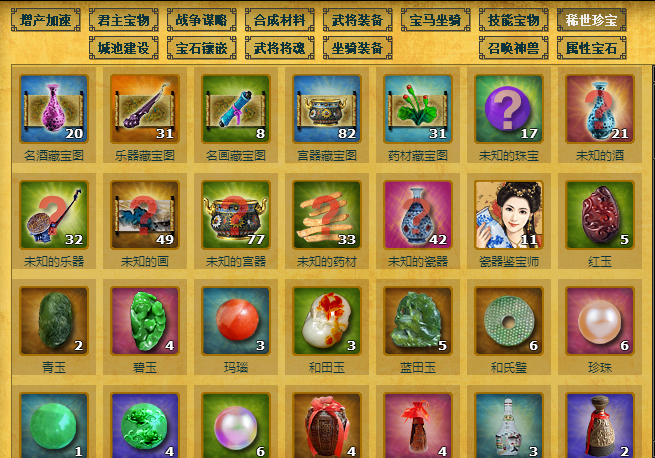
Task: Switch to the 君主宝物 tab
Action: click(124, 20)
